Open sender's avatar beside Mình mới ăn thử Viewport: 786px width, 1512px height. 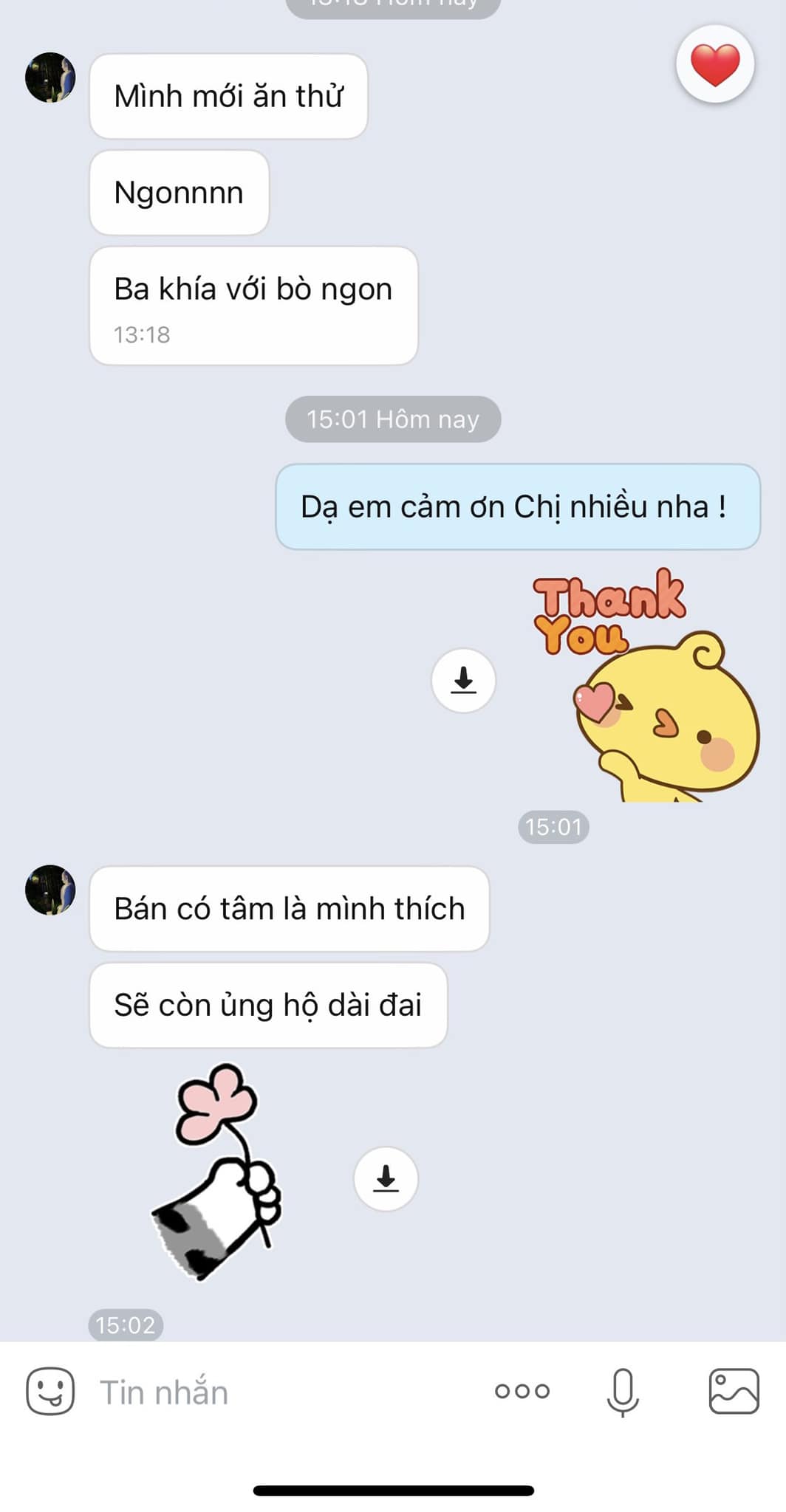pos(50,78)
